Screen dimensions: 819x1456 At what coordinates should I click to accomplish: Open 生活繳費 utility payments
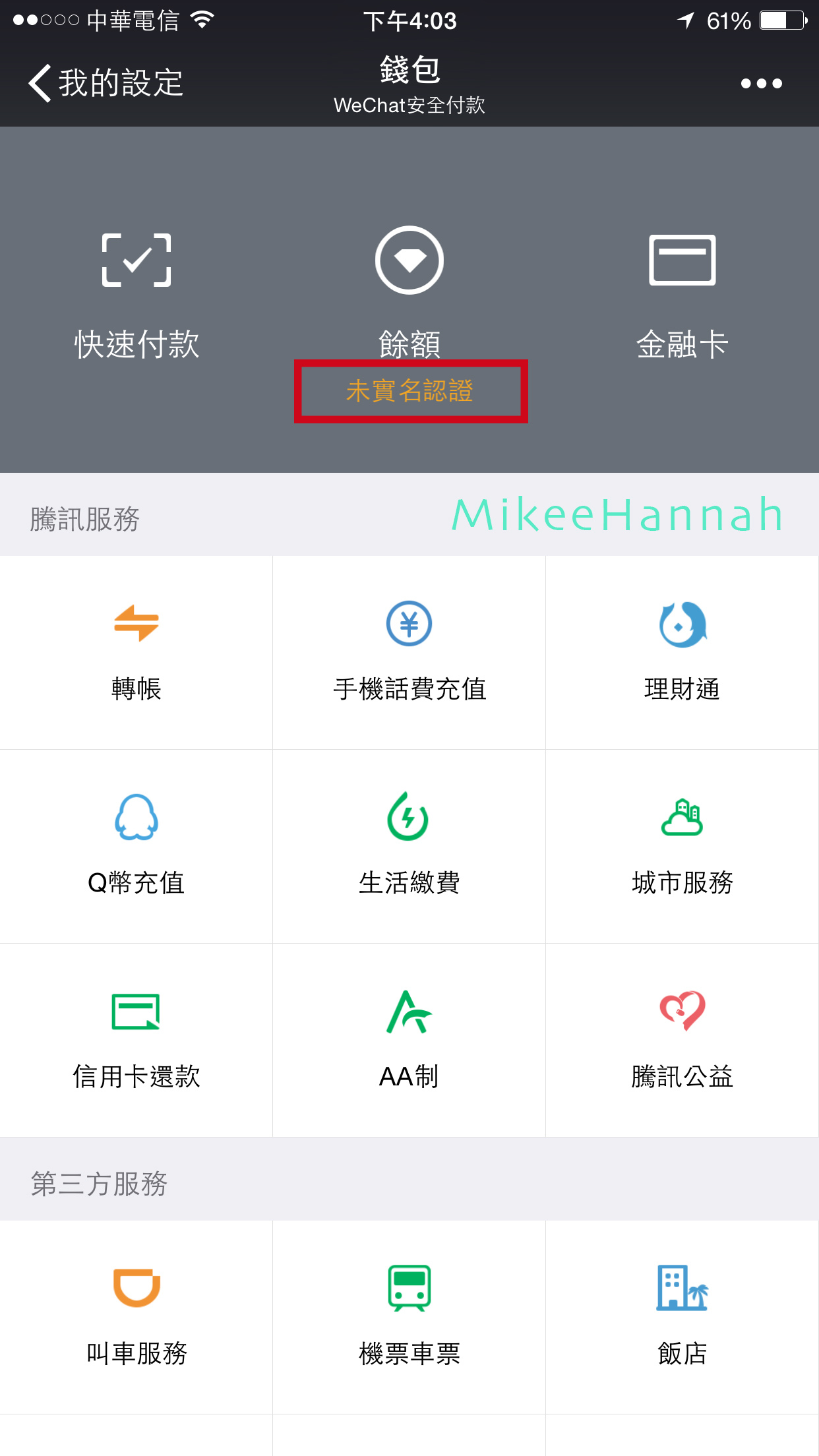409,846
